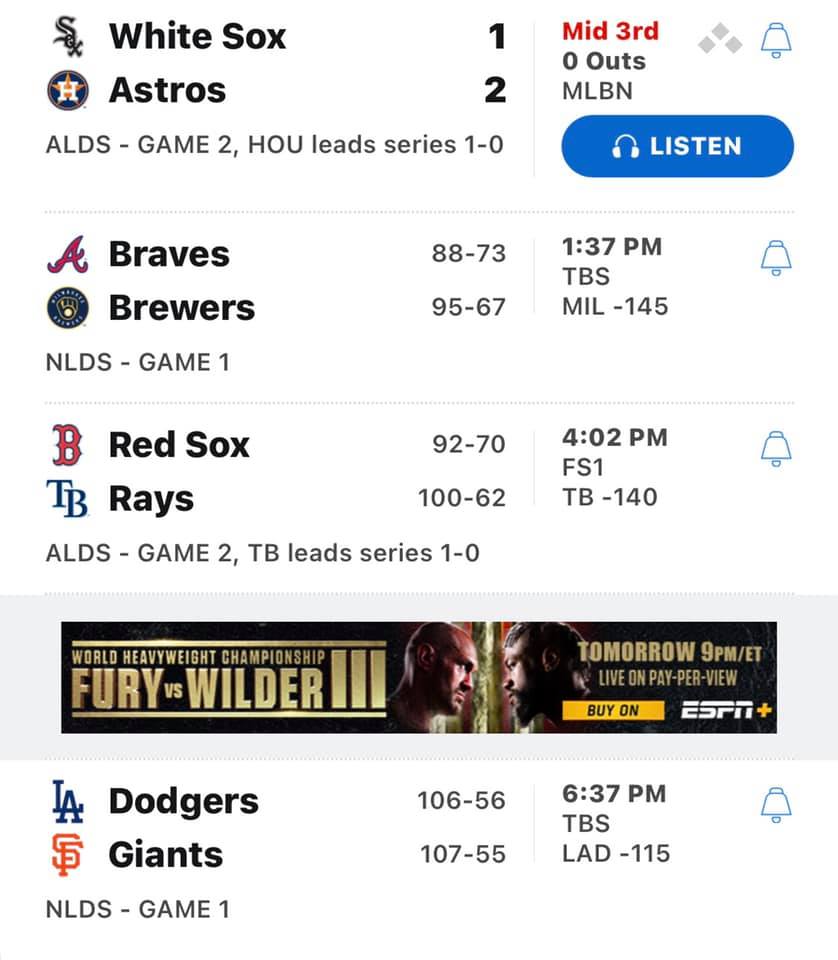Set alert for White Sox vs Astros game
Viewport: 838px width, 960px height.
(x=776, y=40)
